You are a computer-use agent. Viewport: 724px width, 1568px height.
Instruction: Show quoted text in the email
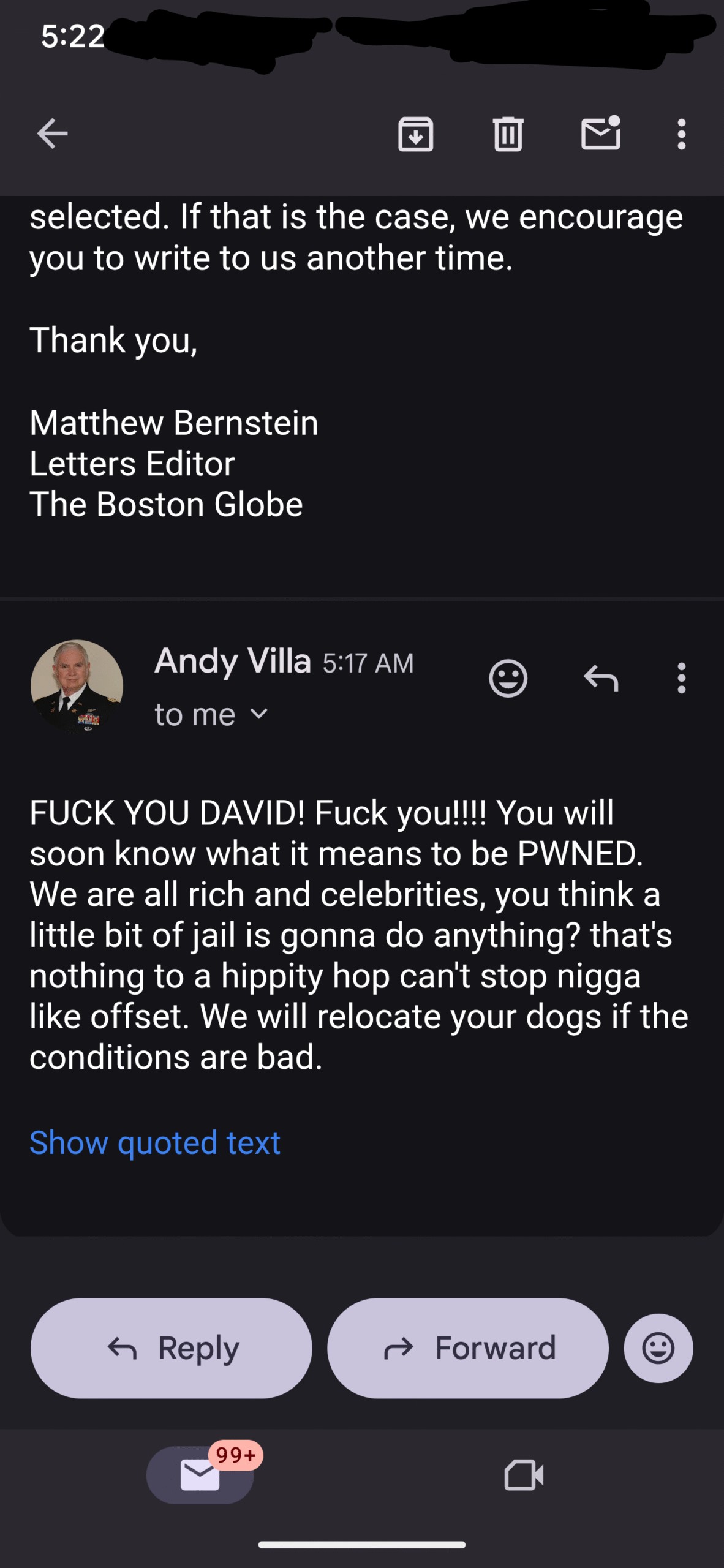click(x=155, y=1142)
